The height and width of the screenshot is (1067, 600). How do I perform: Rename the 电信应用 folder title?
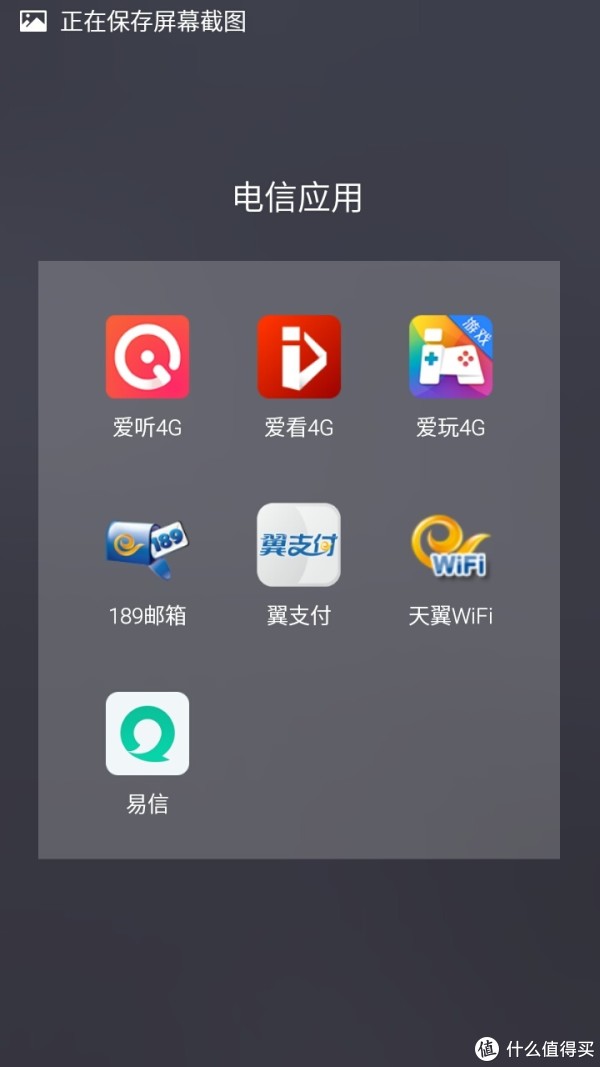coord(298,198)
